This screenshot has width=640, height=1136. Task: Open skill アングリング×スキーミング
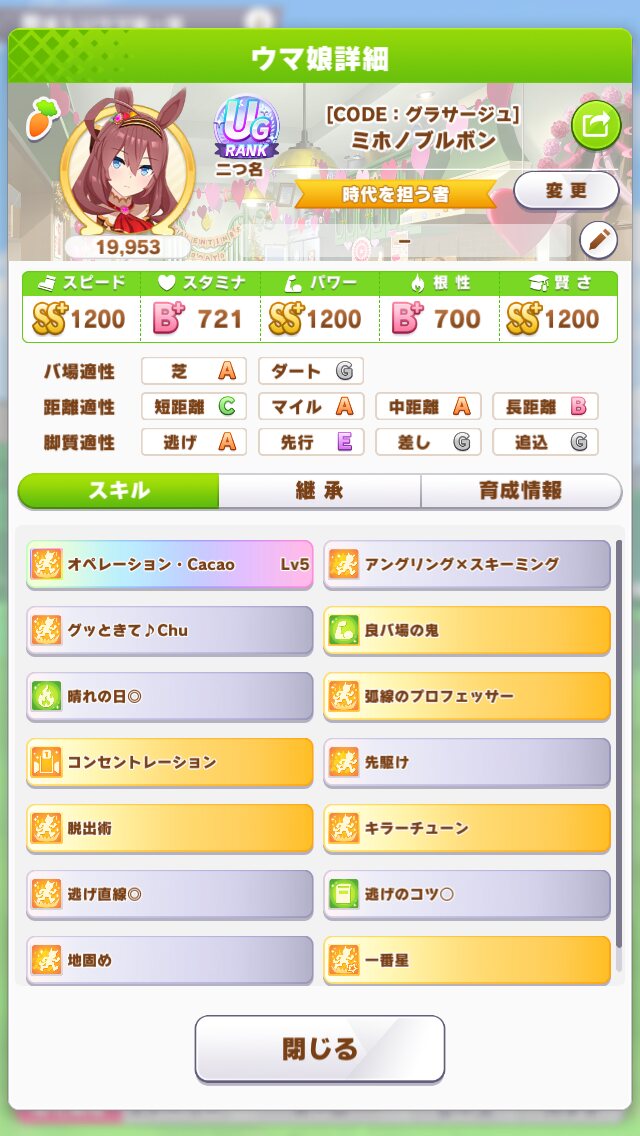pyautogui.click(x=467, y=565)
